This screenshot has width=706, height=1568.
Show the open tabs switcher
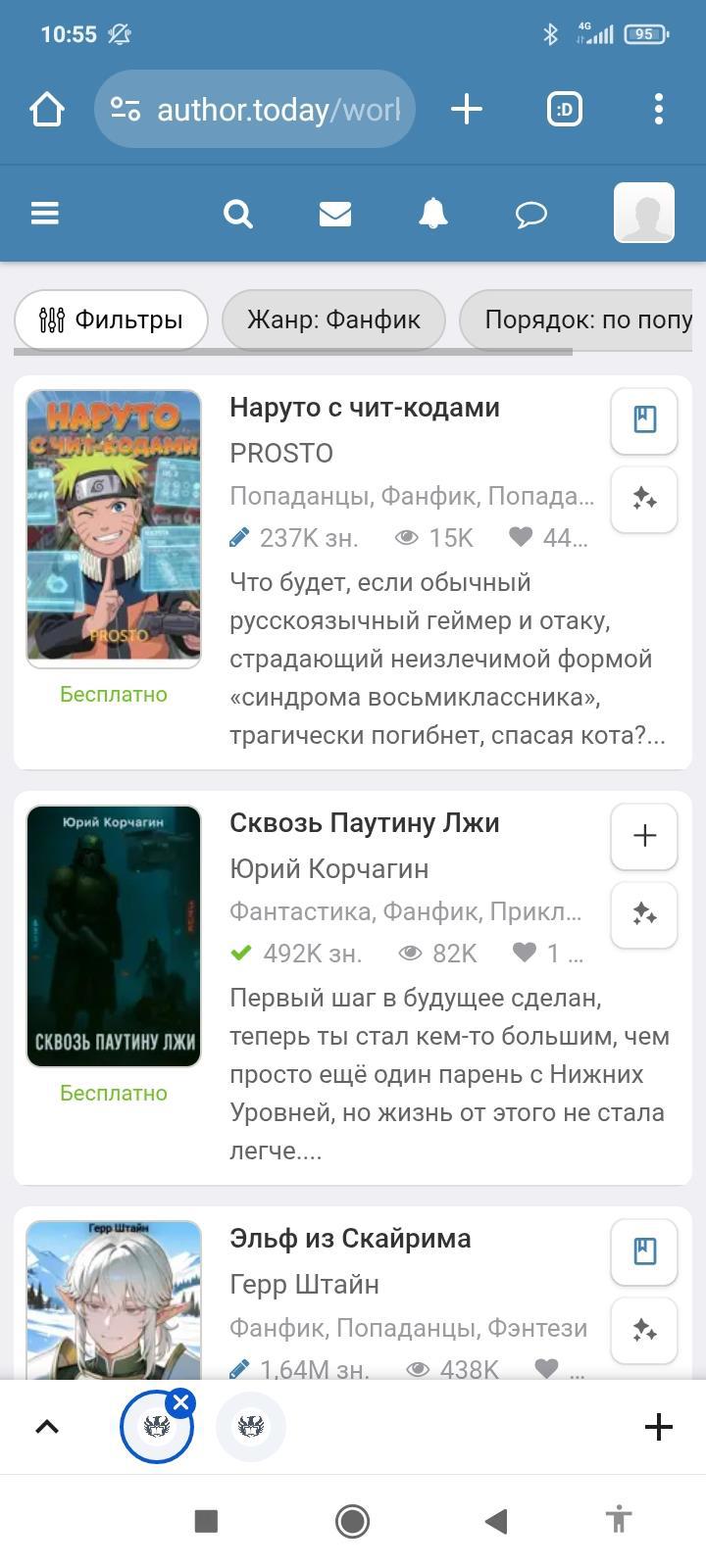click(564, 110)
